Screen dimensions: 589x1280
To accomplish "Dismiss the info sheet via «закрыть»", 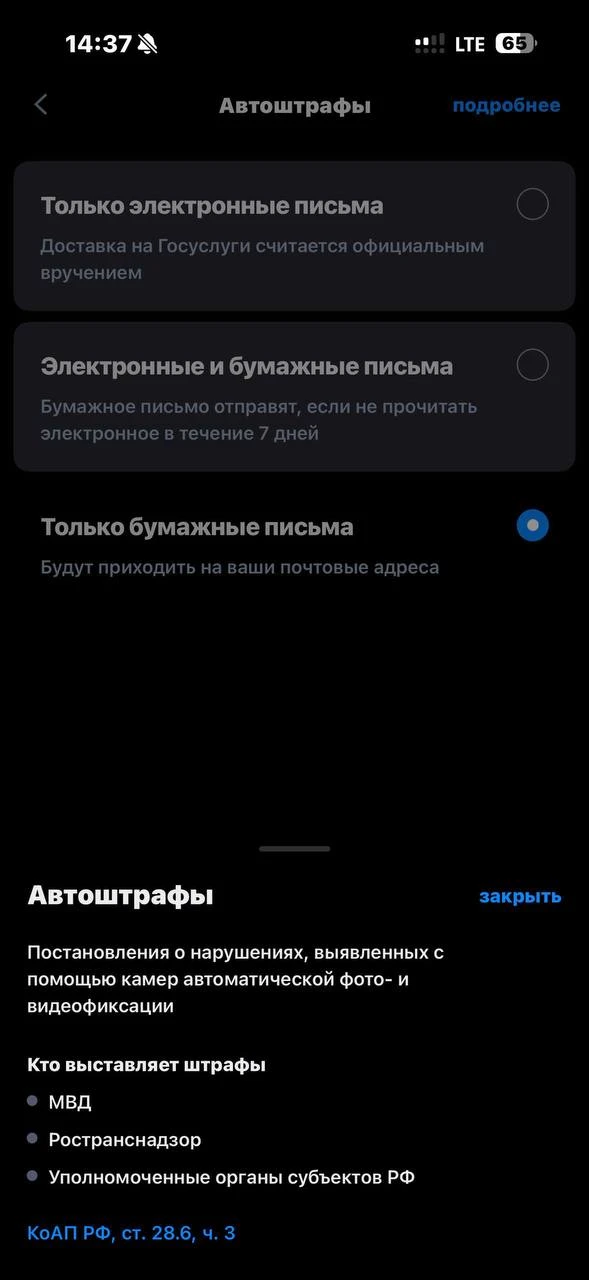I will 520,897.
